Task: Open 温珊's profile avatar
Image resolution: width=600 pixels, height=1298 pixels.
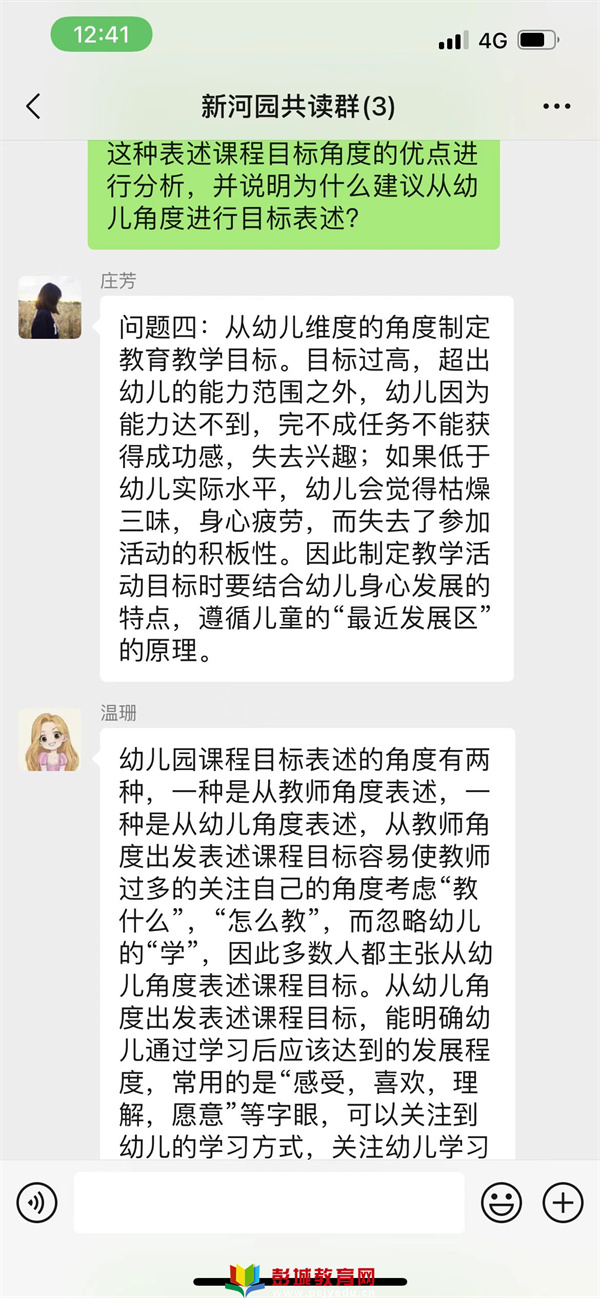Action: pyautogui.click(x=50, y=740)
